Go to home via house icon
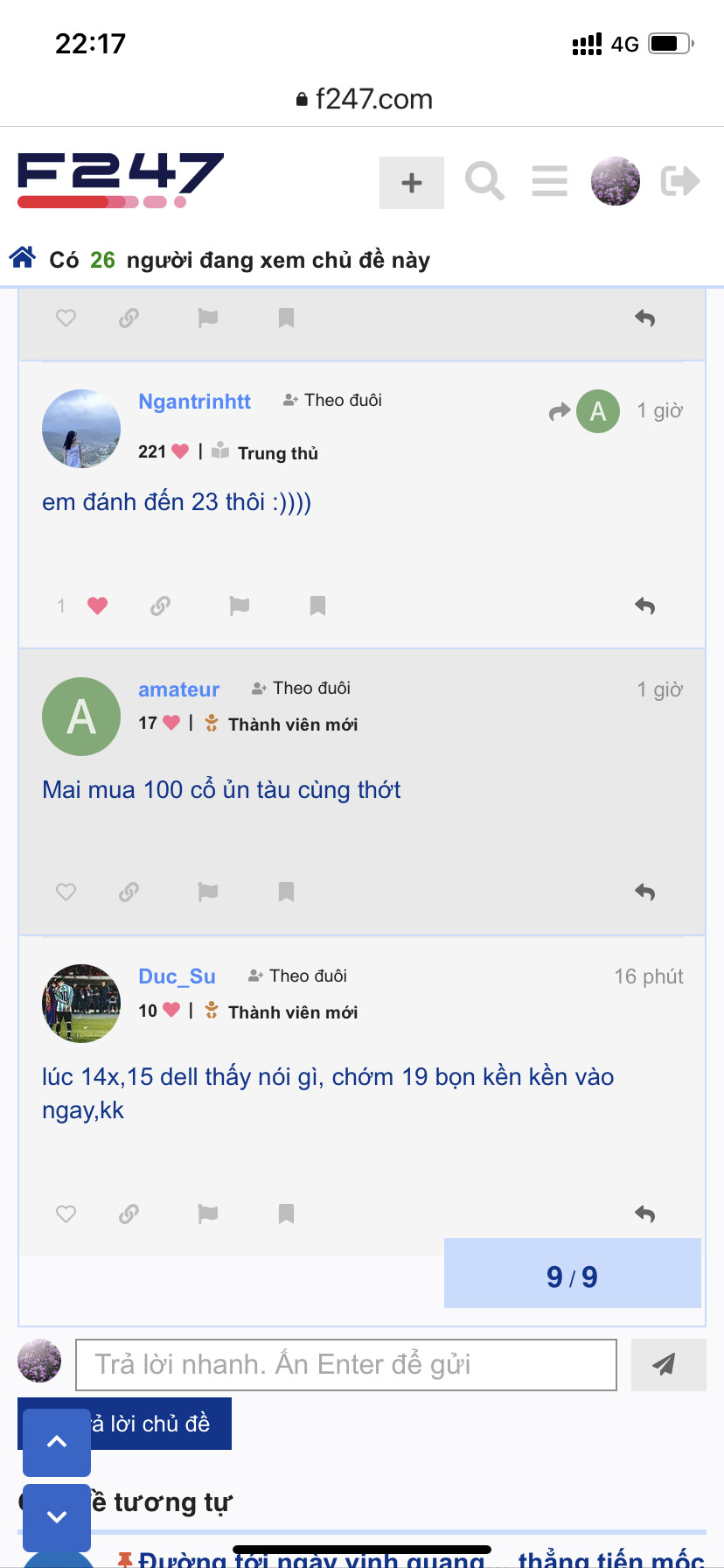The width and height of the screenshot is (724, 1568). tap(23, 258)
